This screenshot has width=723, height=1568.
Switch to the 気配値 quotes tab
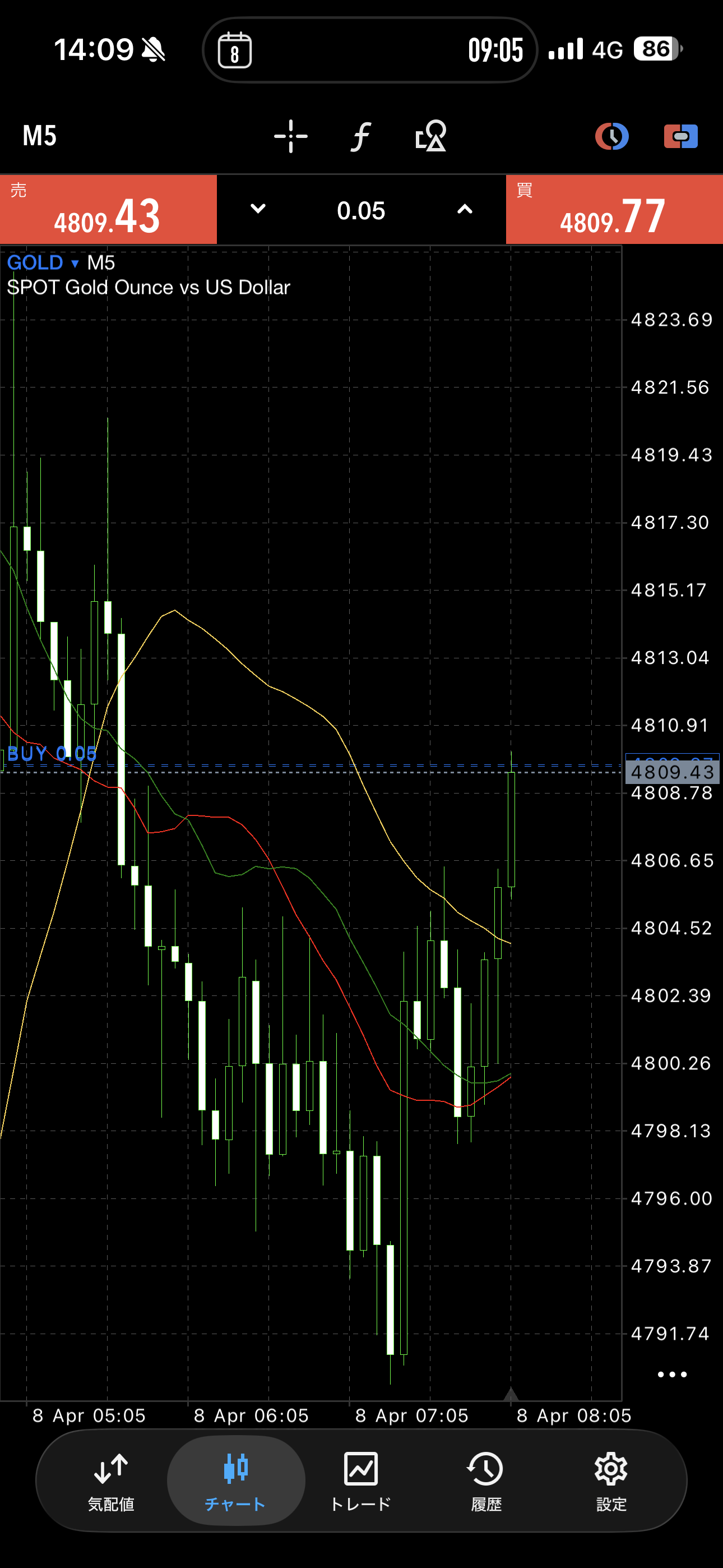111,1481
